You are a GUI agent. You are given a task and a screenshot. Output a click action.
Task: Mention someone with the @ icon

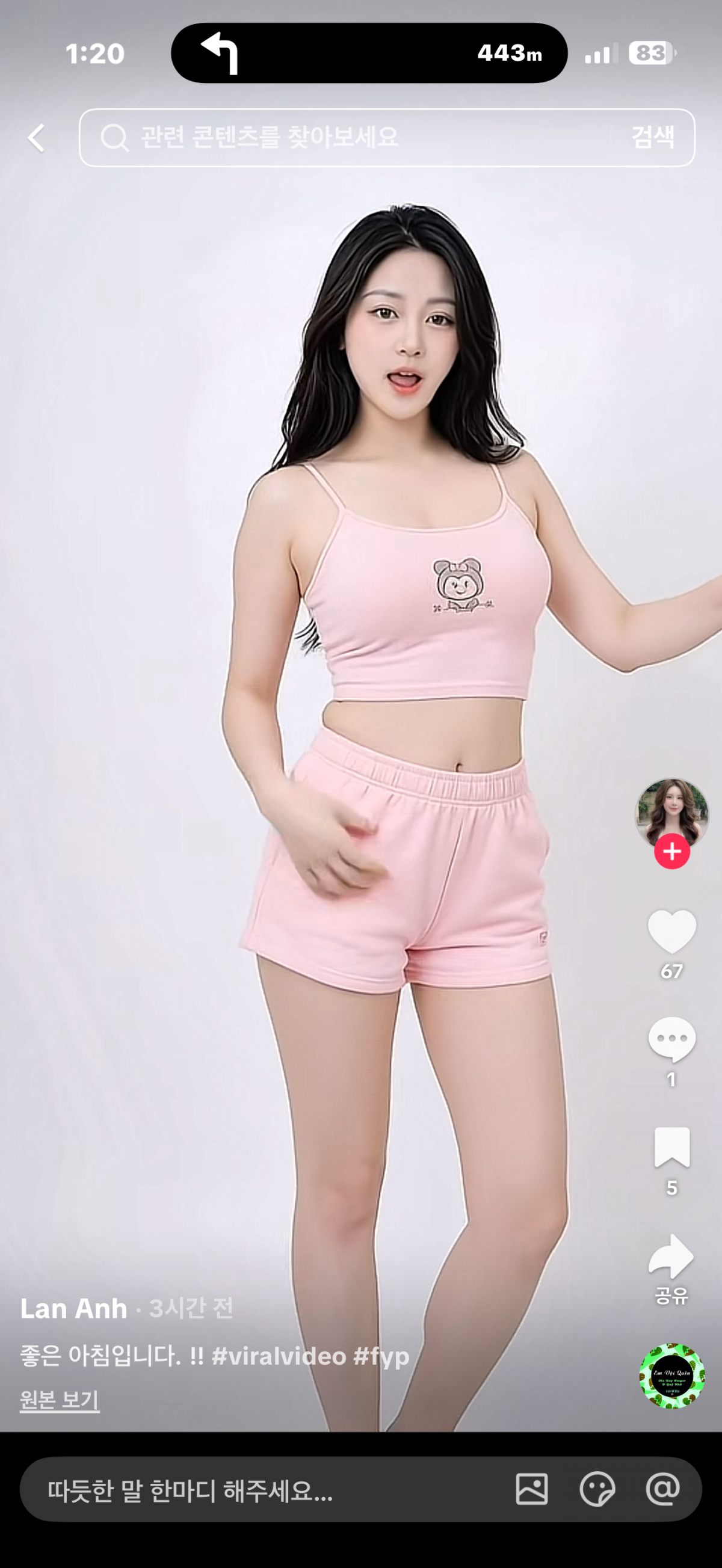coord(662,1489)
